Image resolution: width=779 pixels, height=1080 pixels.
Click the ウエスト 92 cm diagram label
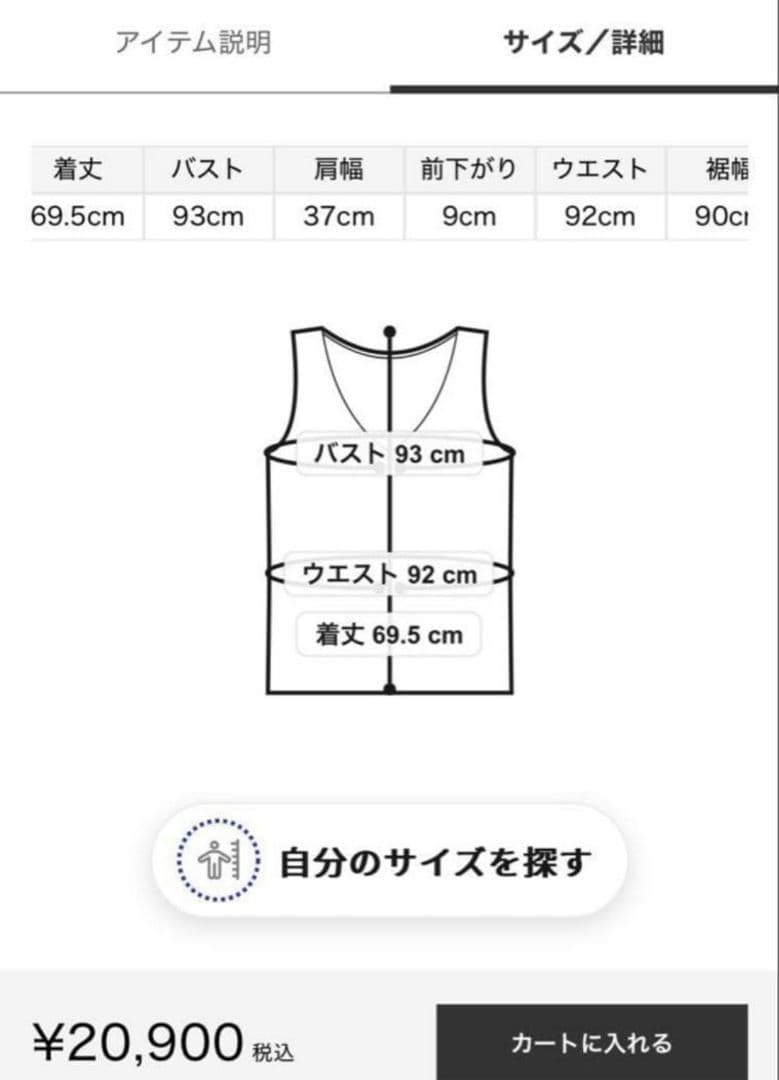point(389,572)
